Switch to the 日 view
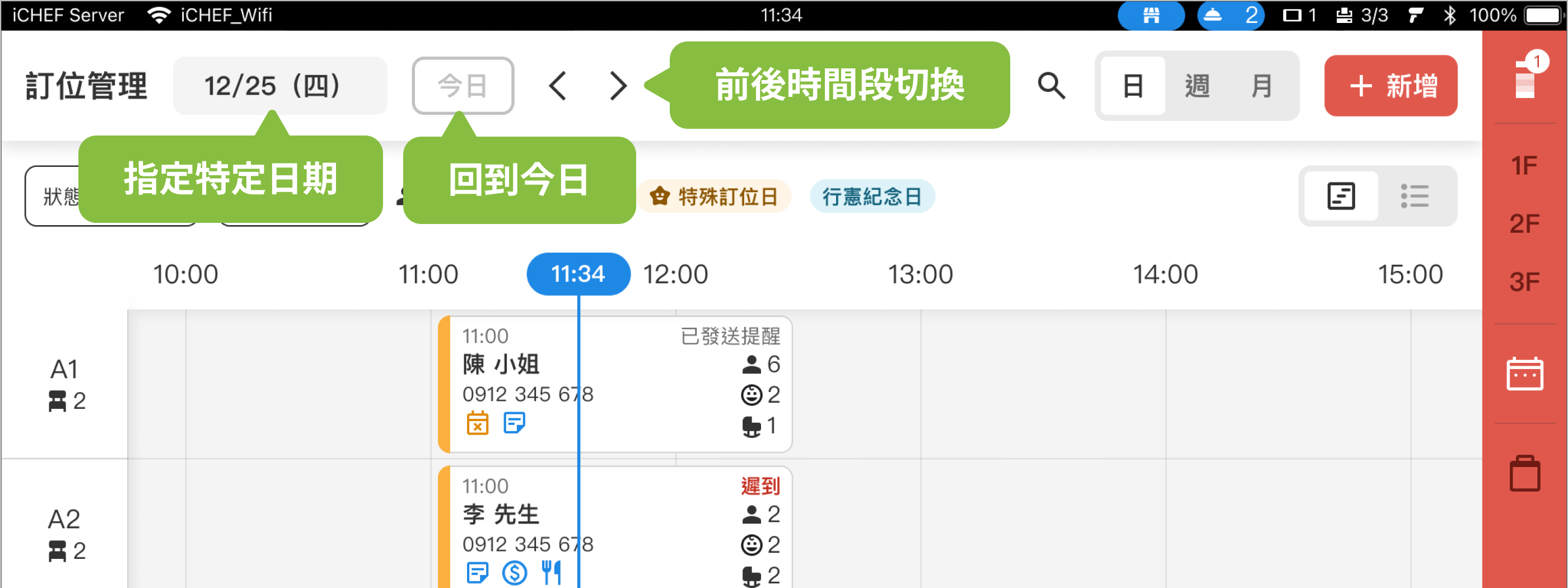The image size is (1568, 588). click(1132, 86)
